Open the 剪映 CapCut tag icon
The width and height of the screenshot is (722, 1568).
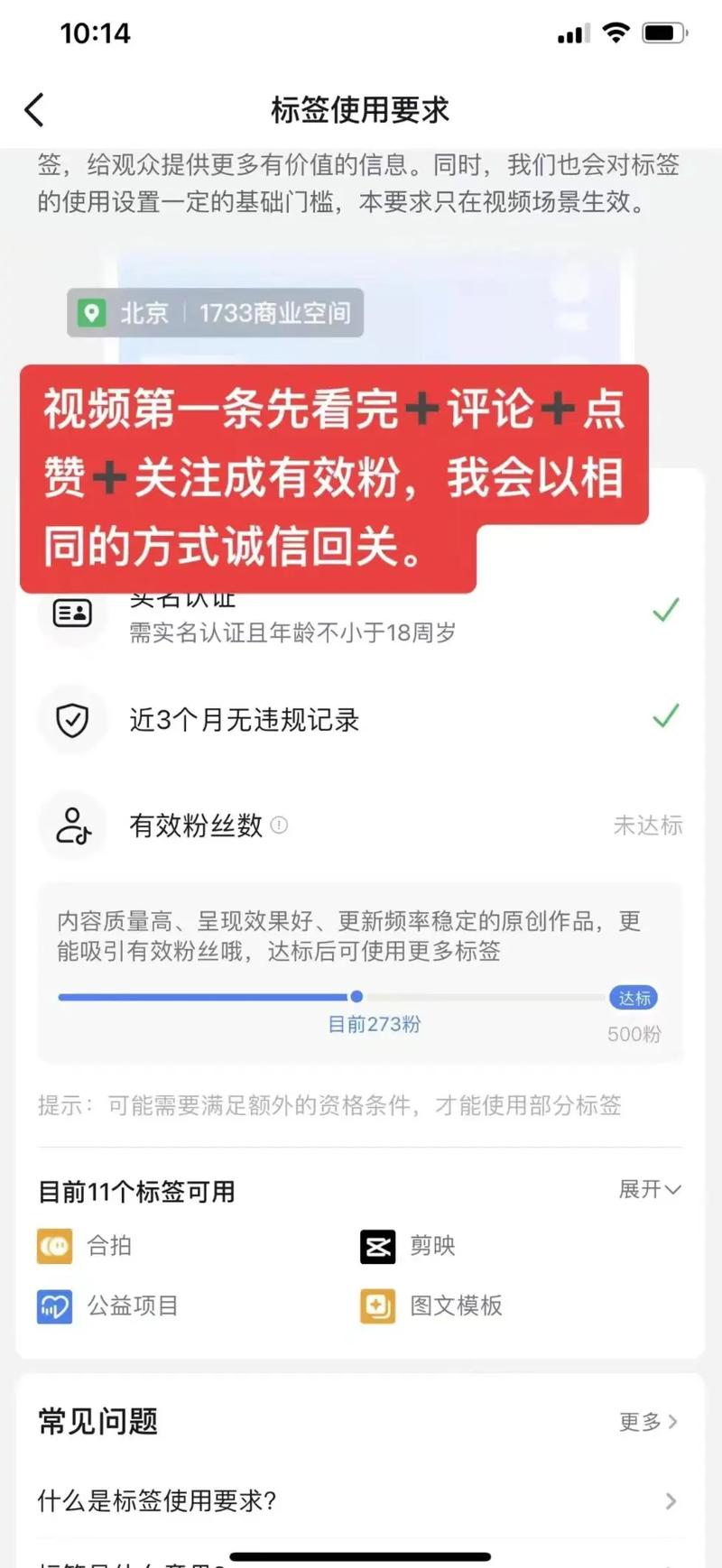pos(377,1246)
